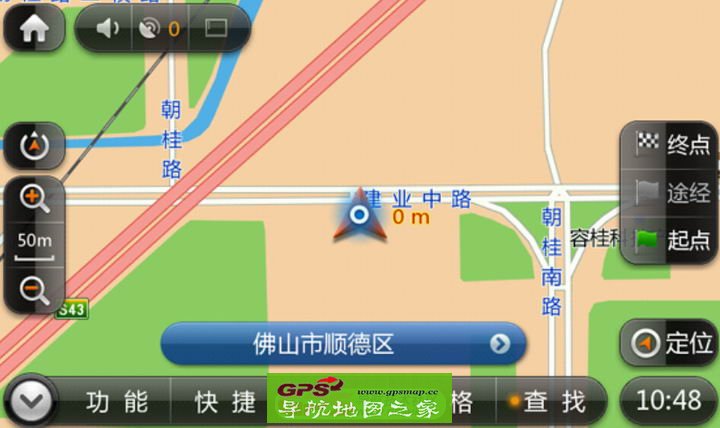Open the satellite GPS status
Screen dimensions: 720x428
click(x=160, y=29)
